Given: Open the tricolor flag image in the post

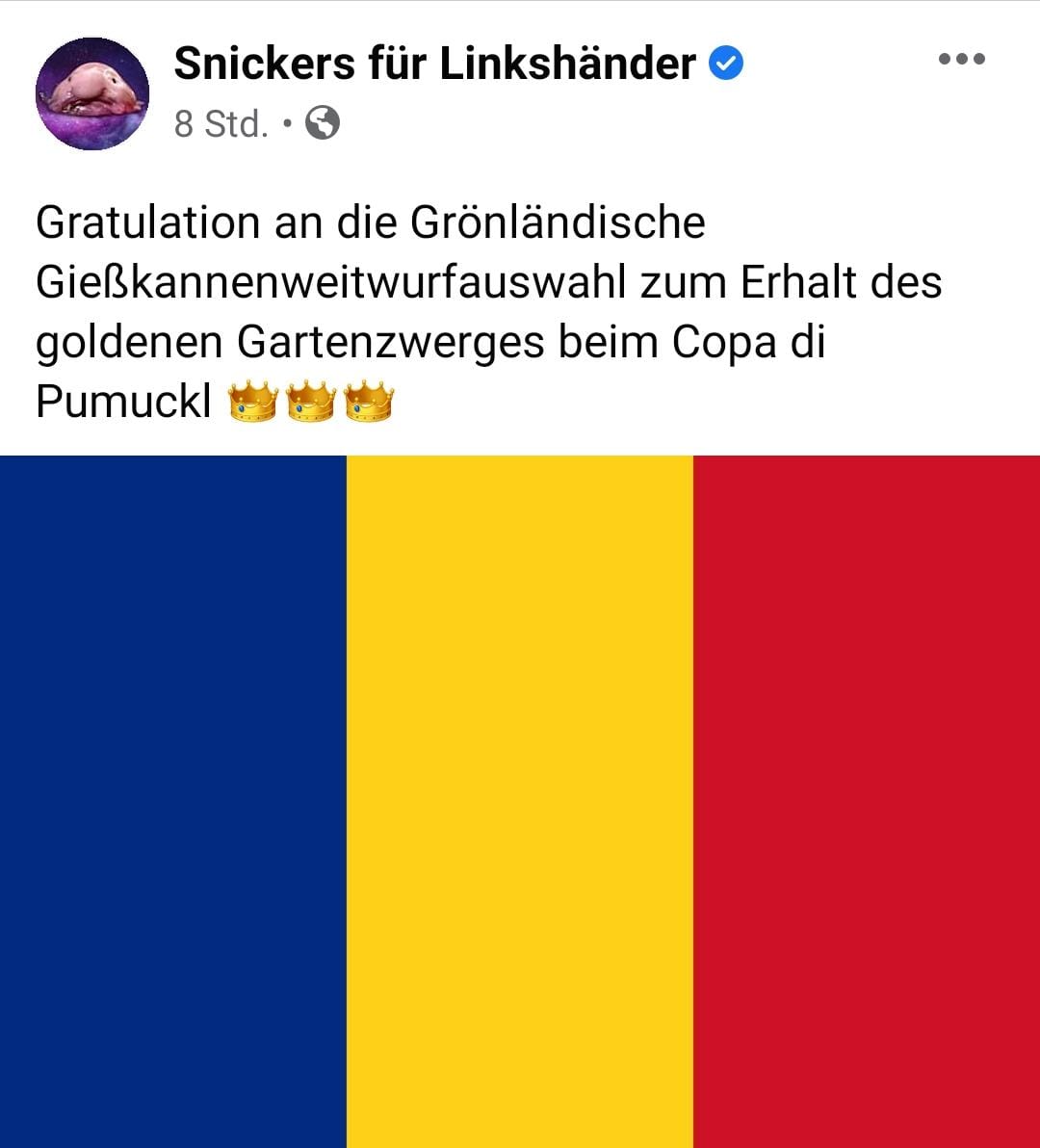Looking at the screenshot, I should click(520, 799).
